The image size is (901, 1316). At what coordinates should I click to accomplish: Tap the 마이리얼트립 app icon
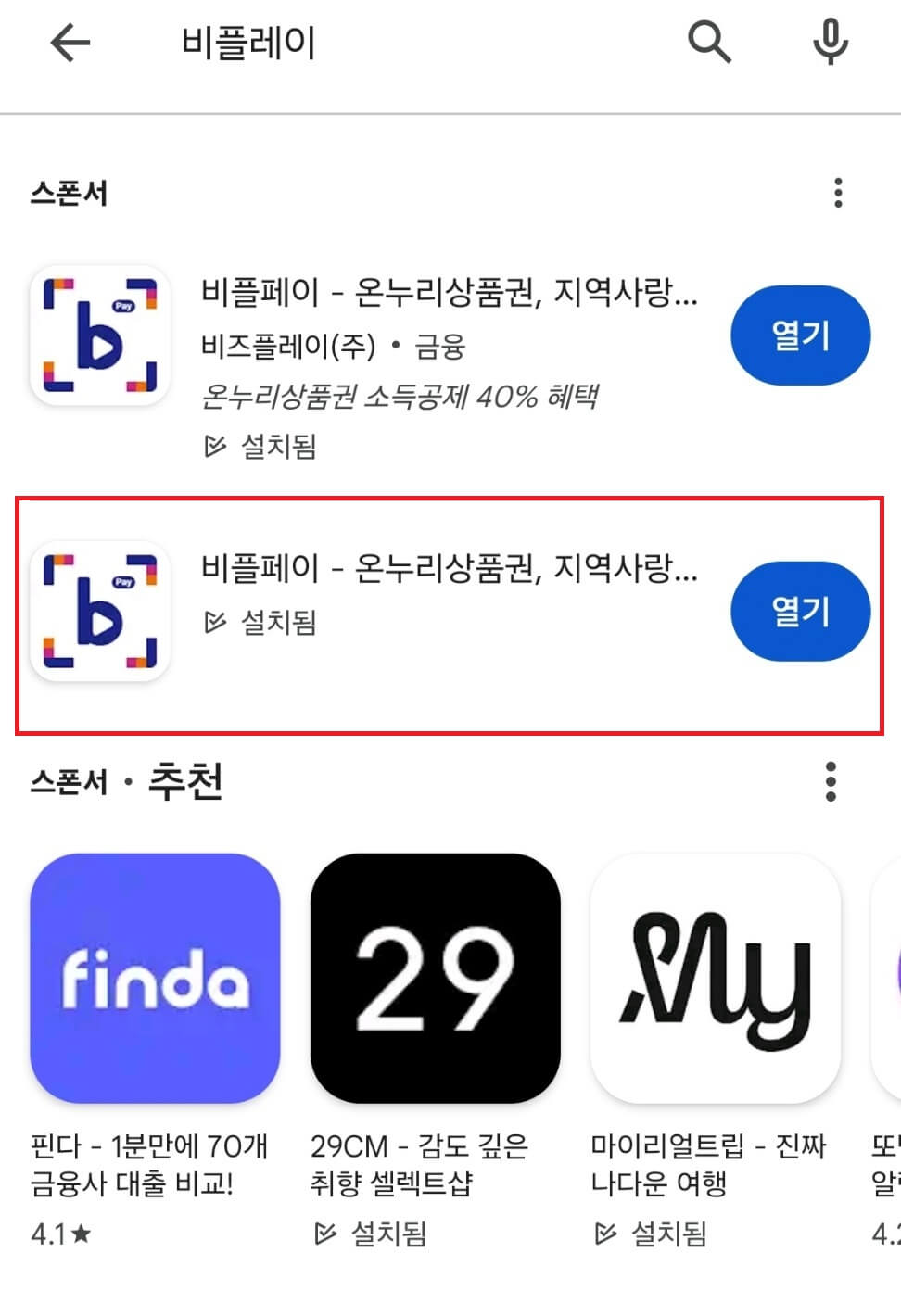tap(715, 978)
